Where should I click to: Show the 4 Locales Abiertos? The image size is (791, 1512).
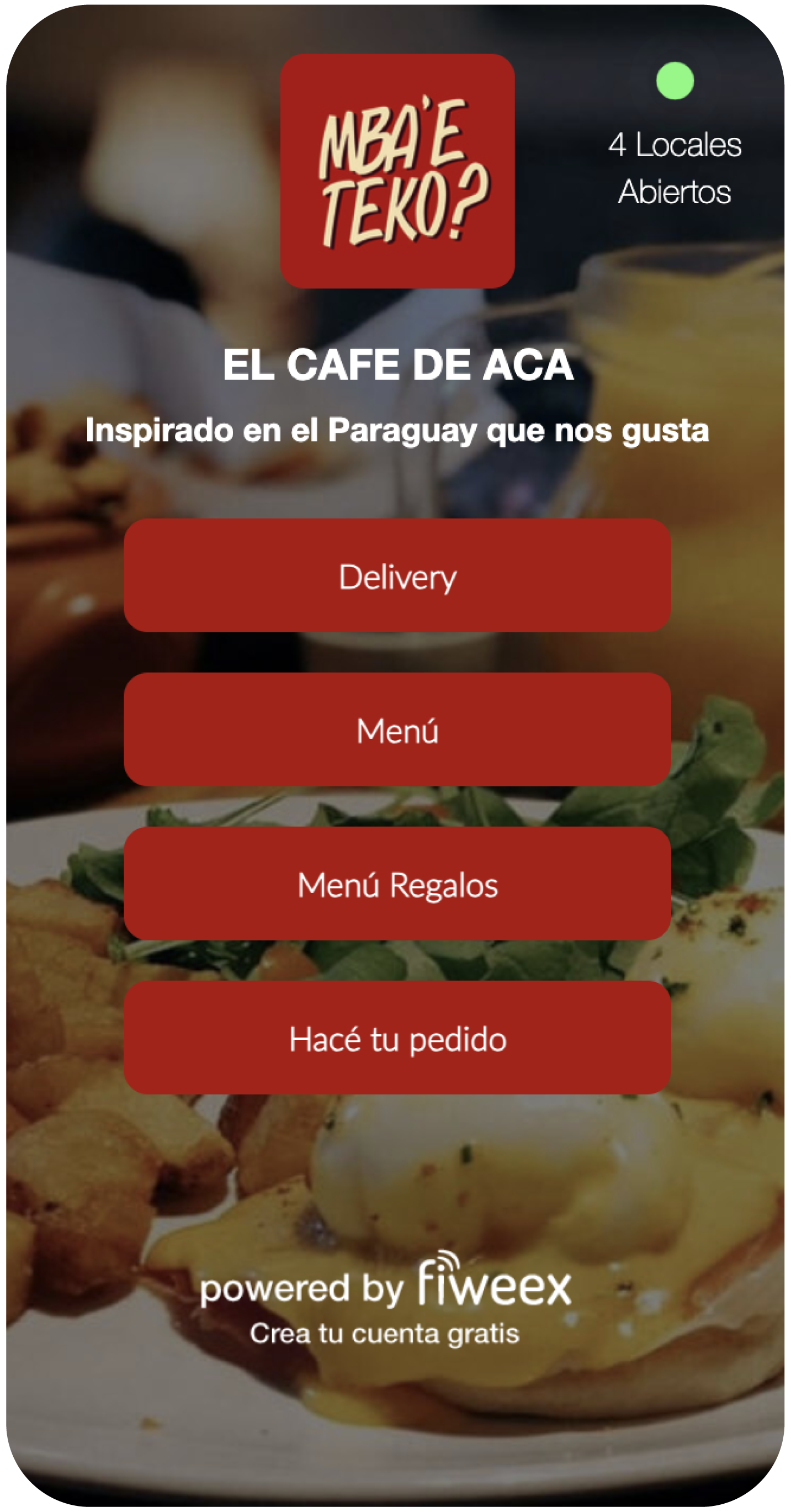click(675, 167)
